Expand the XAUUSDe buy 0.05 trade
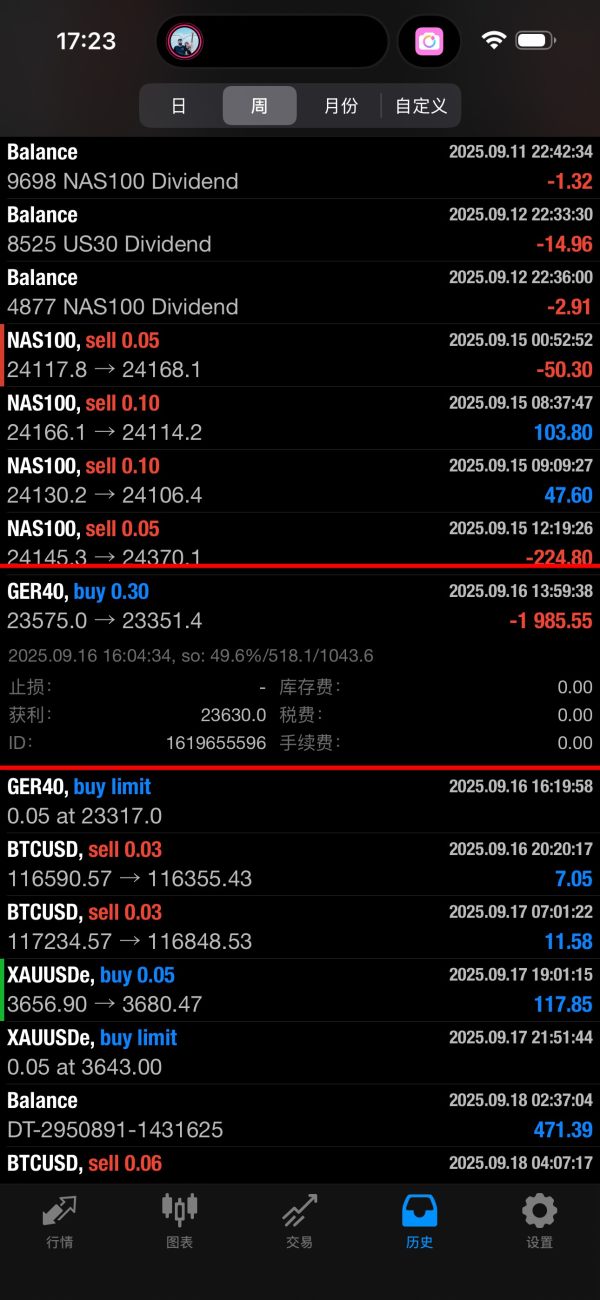The height and width of the screenshot is (1300, 600). pyautogui.click(x=300, y=990)
